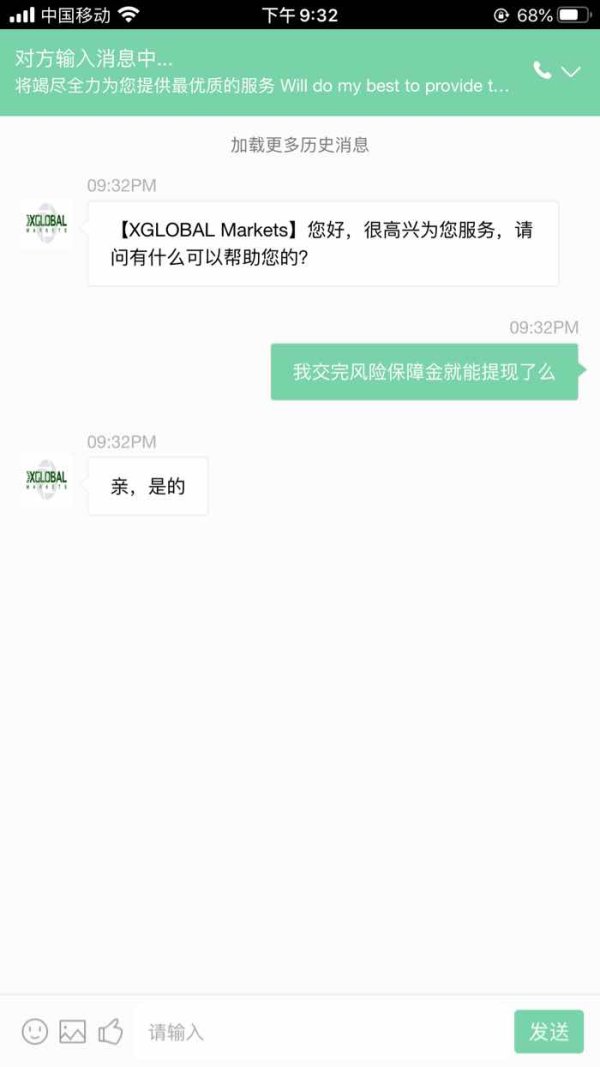This screenshot has height=1067, width=600.
Task: Expand the header chevron dropdown
Action: click(x=571, y=71)
